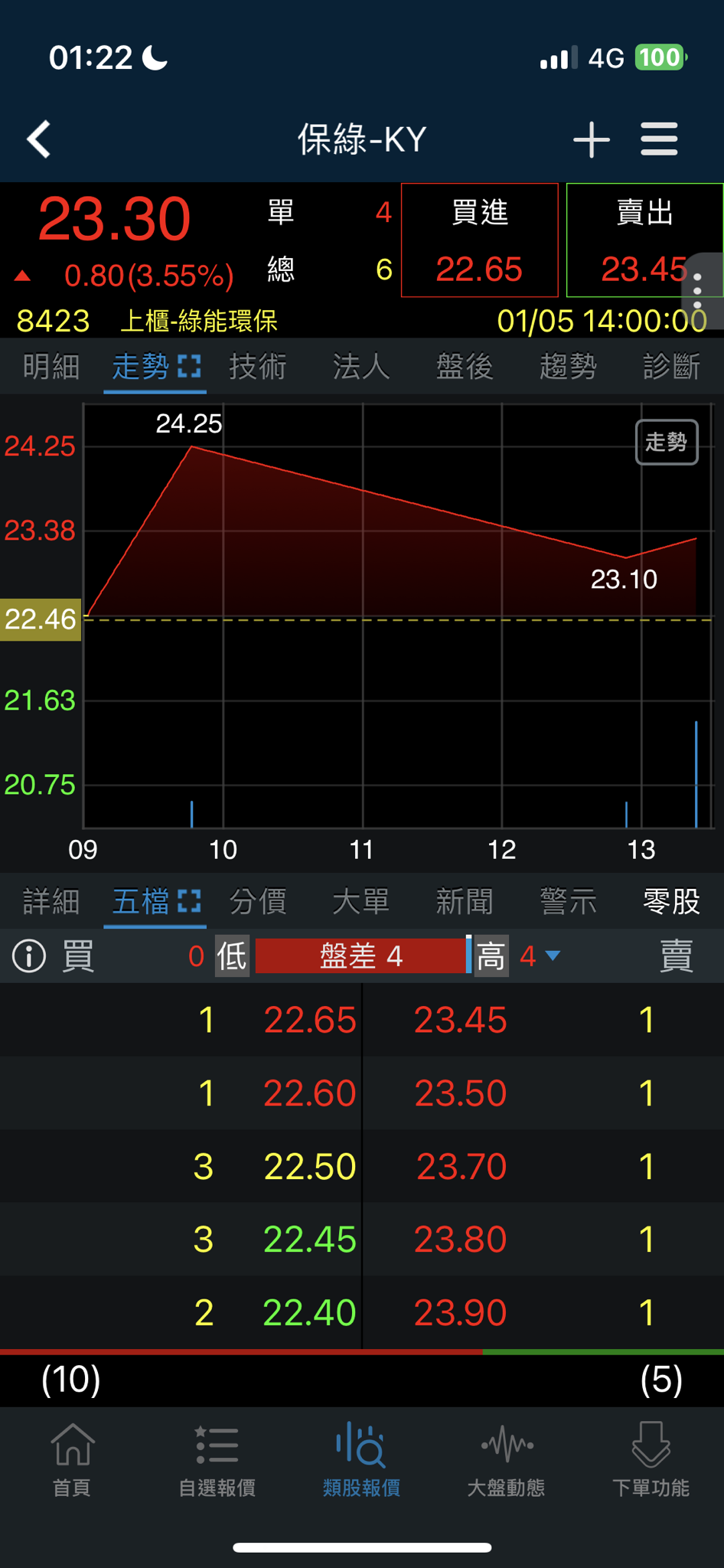Open 大盤動態 in bottom navigation
724x1568 pixels.
[x=506, y=1459]
